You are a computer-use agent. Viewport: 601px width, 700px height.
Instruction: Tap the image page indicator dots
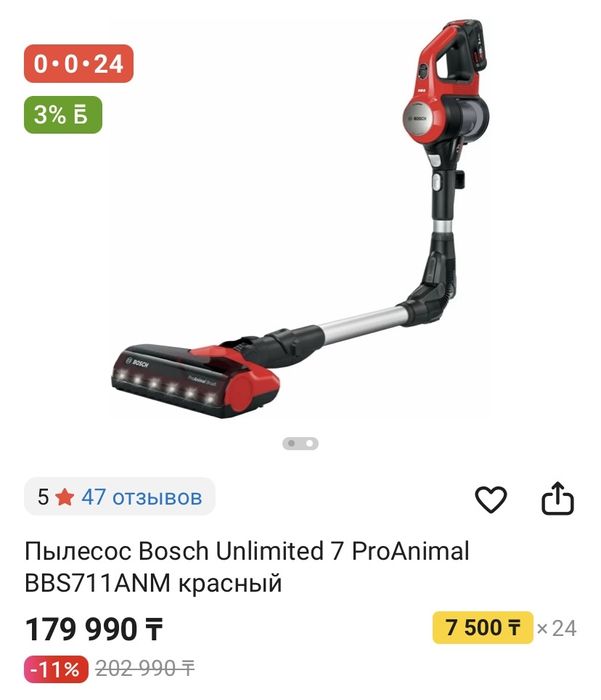click(300, 442)
